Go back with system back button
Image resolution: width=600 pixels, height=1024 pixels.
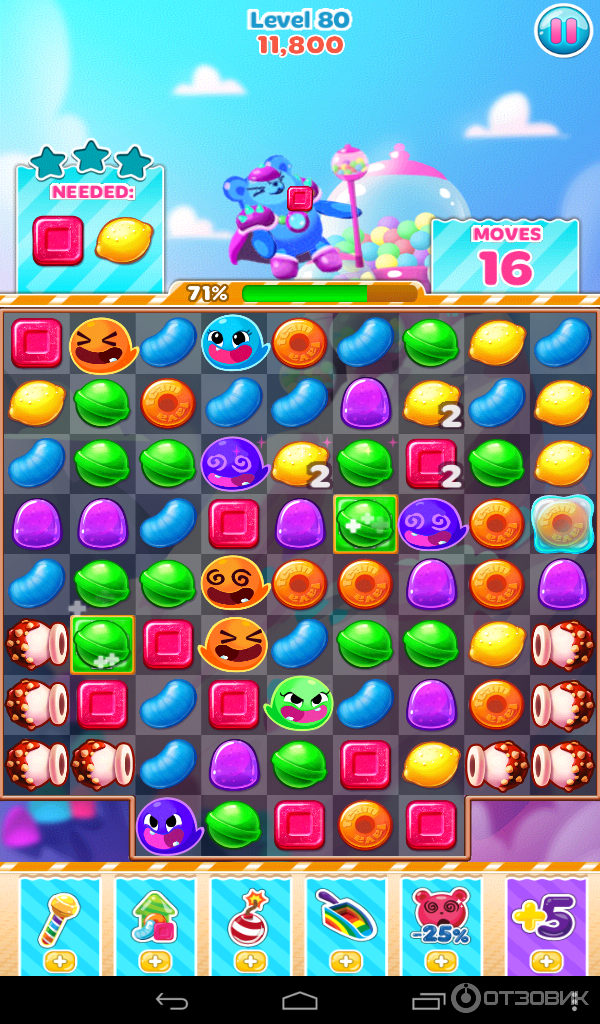(x=172, y=1001)
